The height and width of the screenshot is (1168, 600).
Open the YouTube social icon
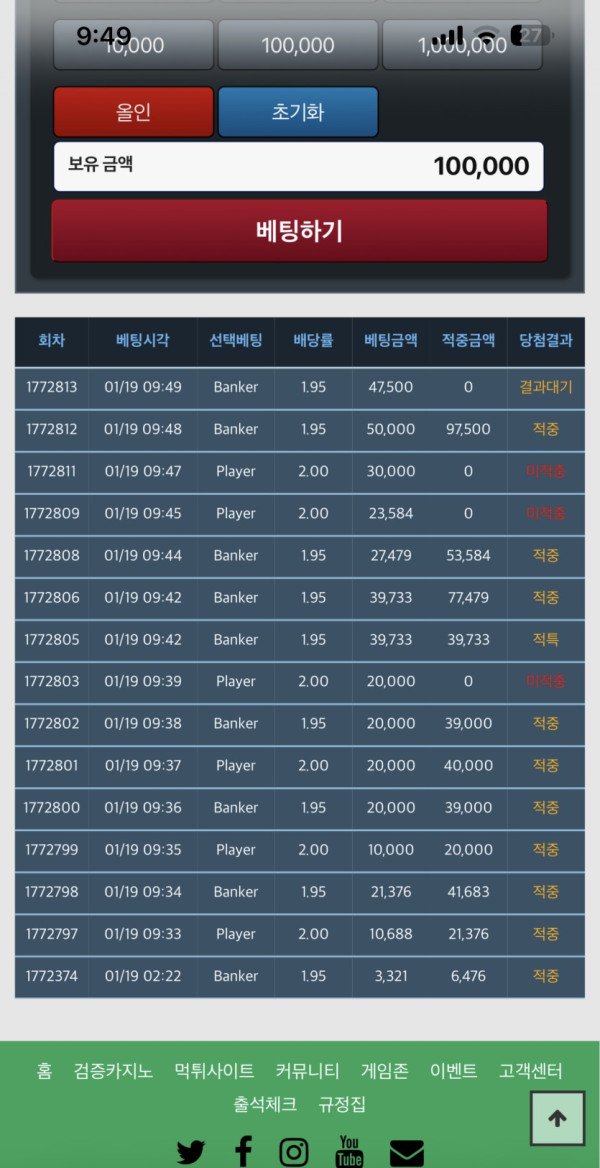click(x=349, y=1152)
